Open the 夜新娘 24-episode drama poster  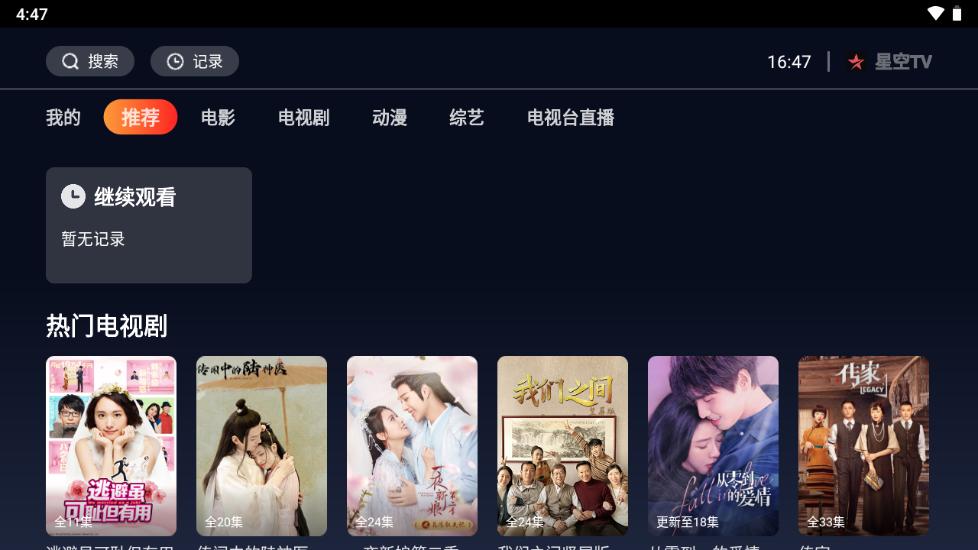click(412, 445)
